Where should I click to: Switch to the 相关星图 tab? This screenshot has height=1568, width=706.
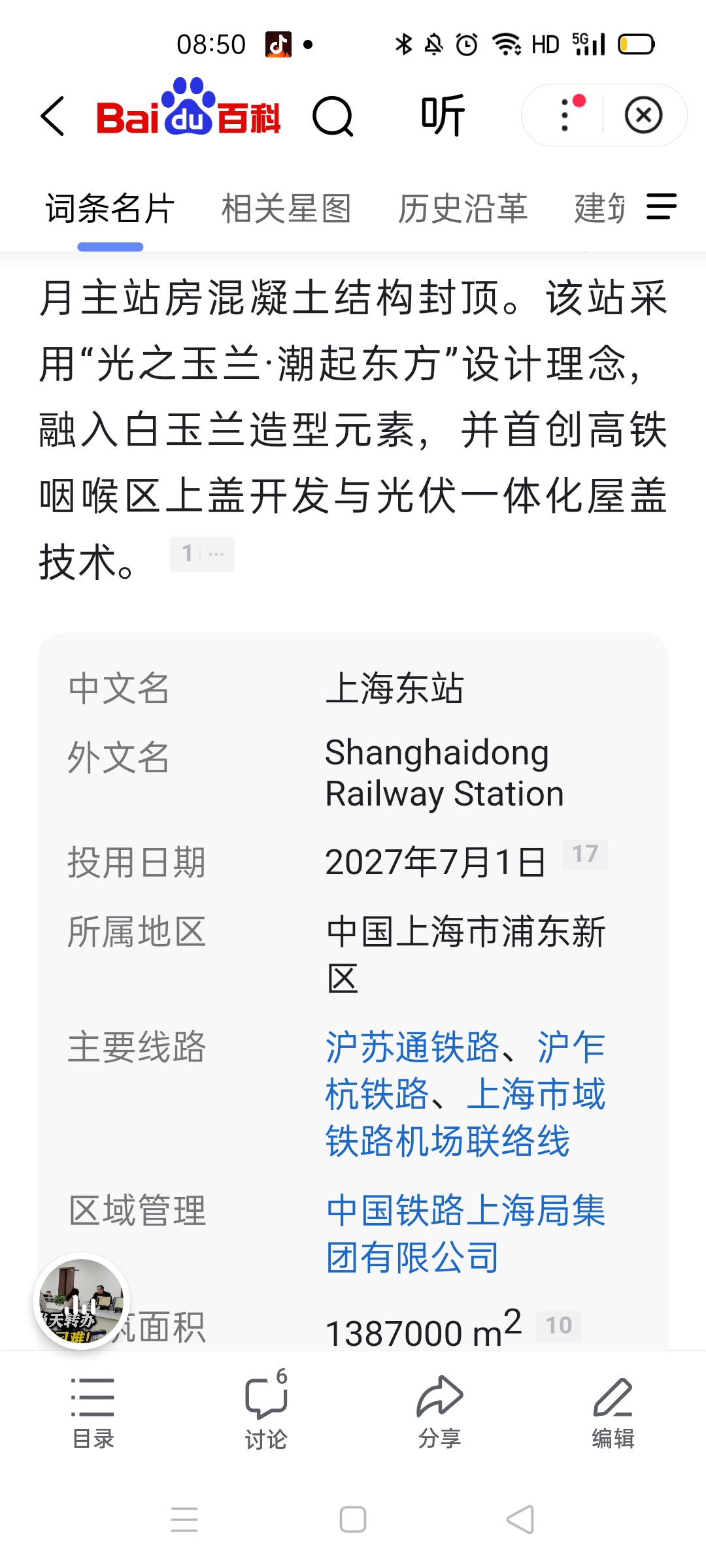286,209
